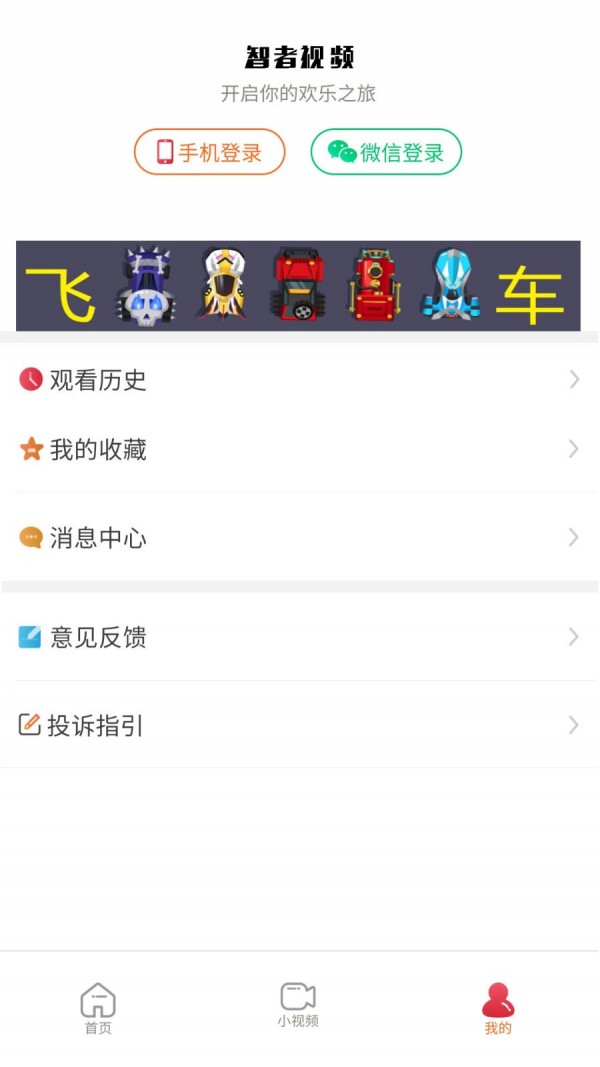Open 意见反馈 feedback page
Viewport: 600px width, 1067px height.
pyautogui.click(x=298, y=637)
